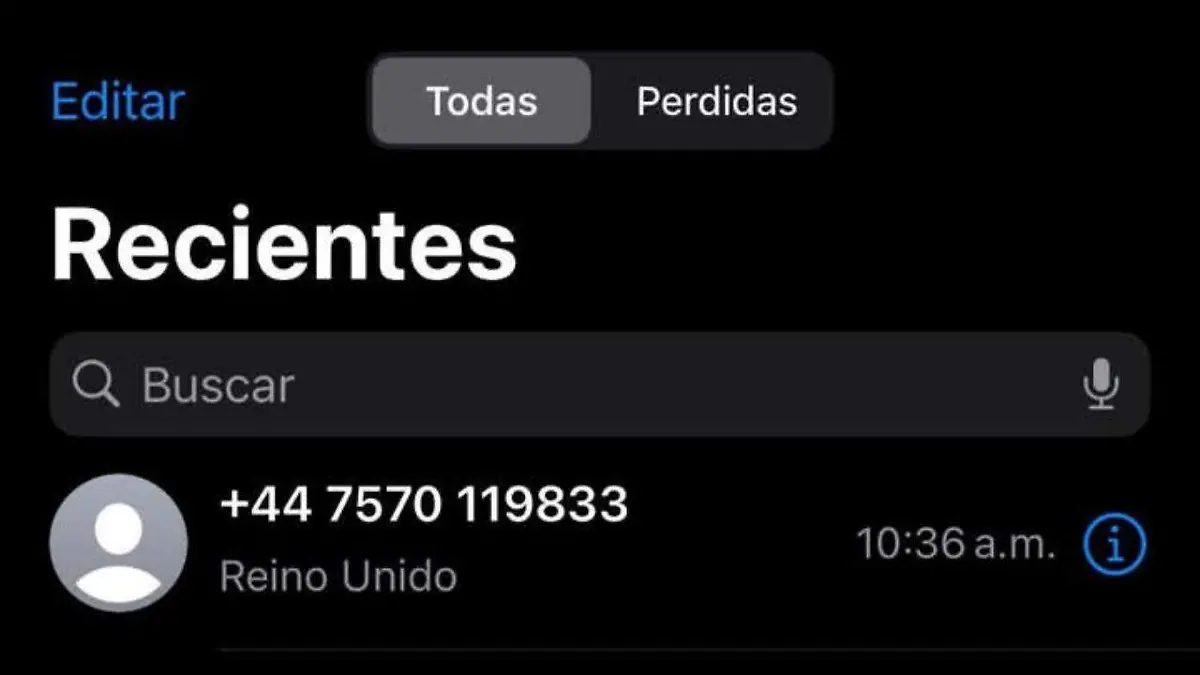Start voice dictation with the microphone
1200x675 pixels.
(x=1101, y=385)
